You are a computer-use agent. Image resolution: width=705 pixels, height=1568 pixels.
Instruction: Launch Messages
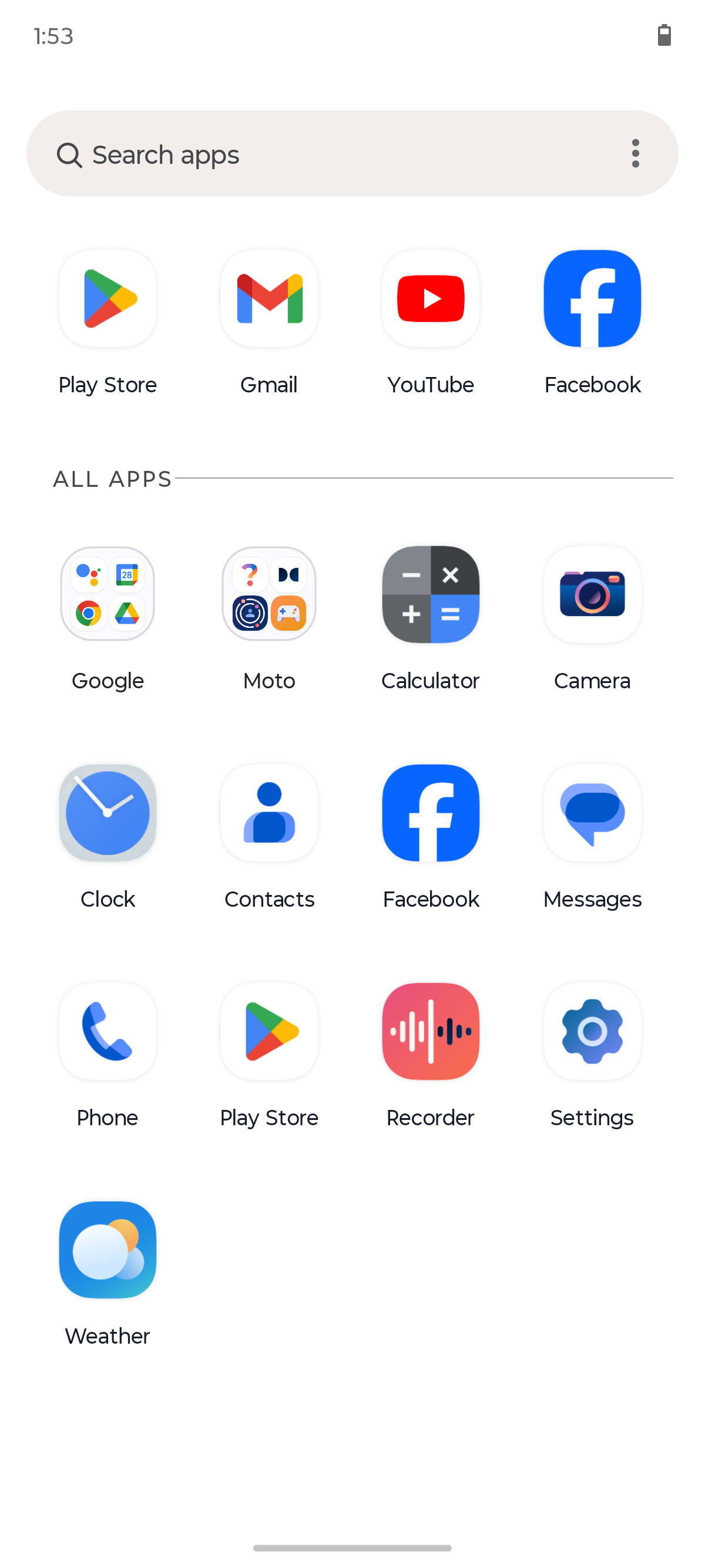[x=592, y=813]
